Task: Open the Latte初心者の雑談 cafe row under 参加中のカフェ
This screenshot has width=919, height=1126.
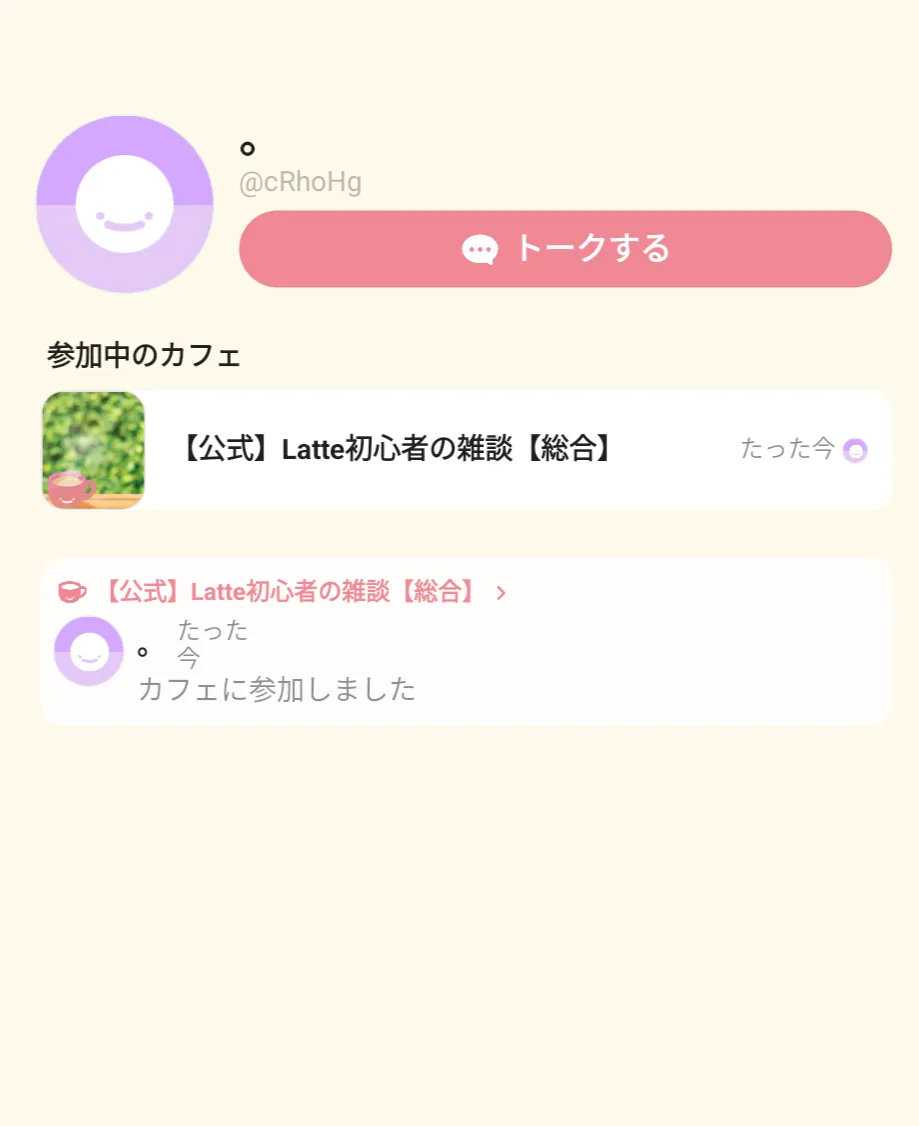Action: [x=466, y=450]
